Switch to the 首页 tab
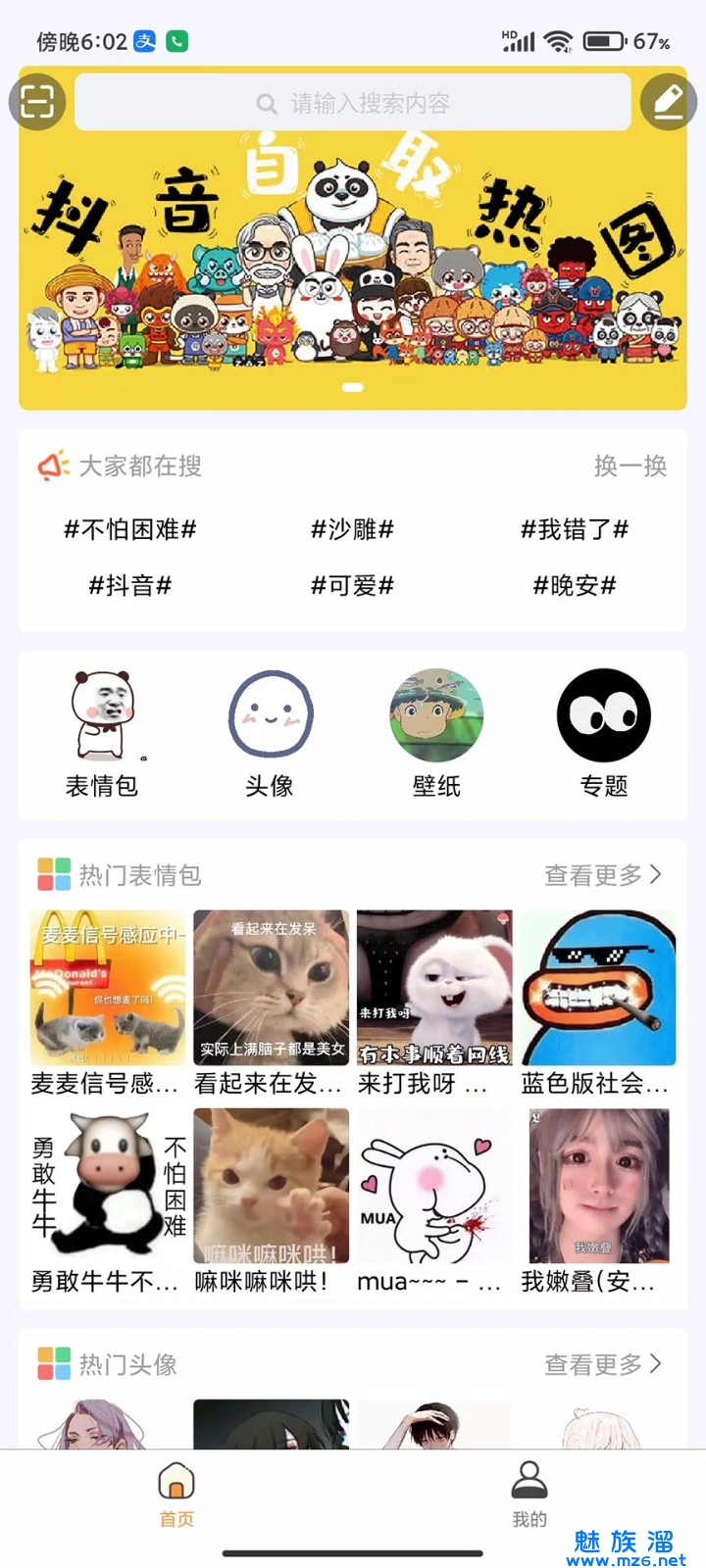Image resolution: width=706 pixels, height=1568 pixels. [176, 1494]
